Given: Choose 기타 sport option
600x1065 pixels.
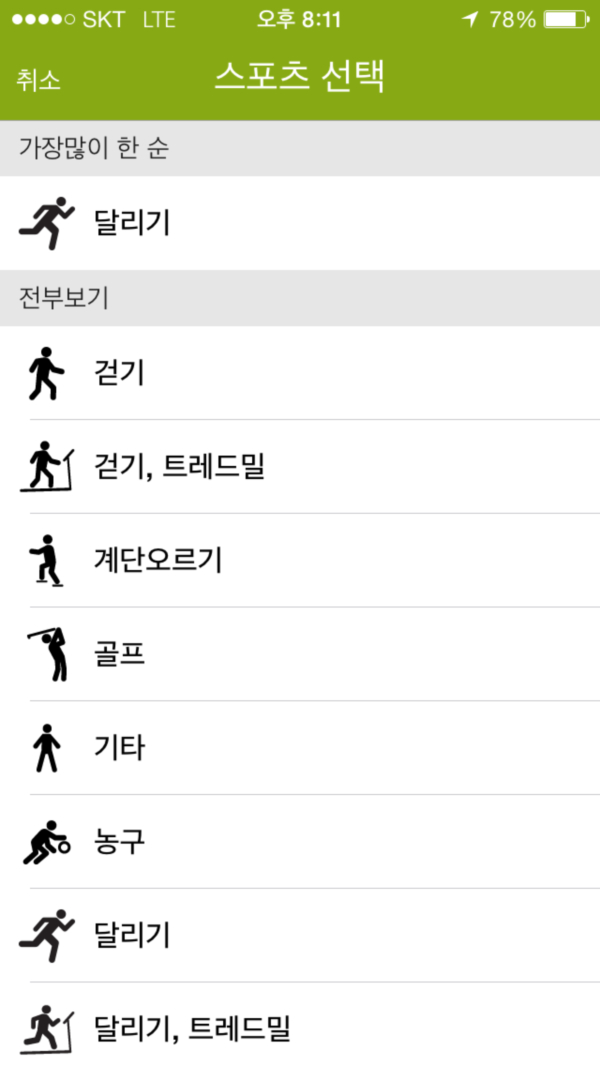Looking at the screenshot, I should tap(300, 748).
